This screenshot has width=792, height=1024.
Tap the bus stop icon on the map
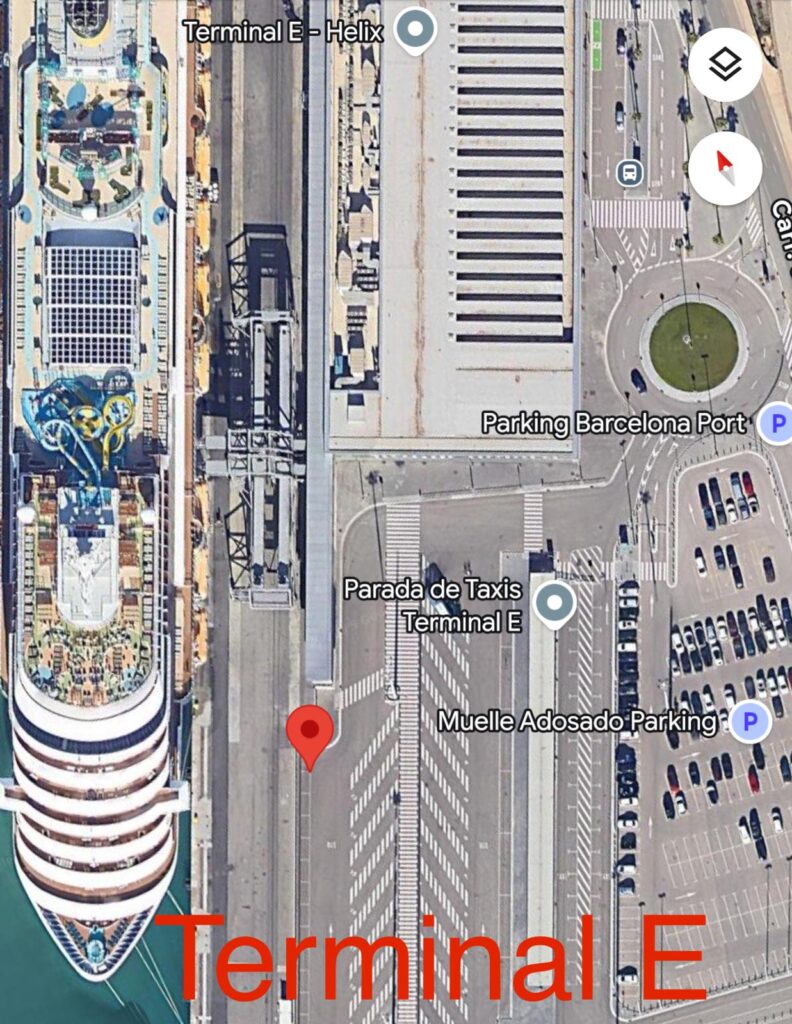[630, 173]
